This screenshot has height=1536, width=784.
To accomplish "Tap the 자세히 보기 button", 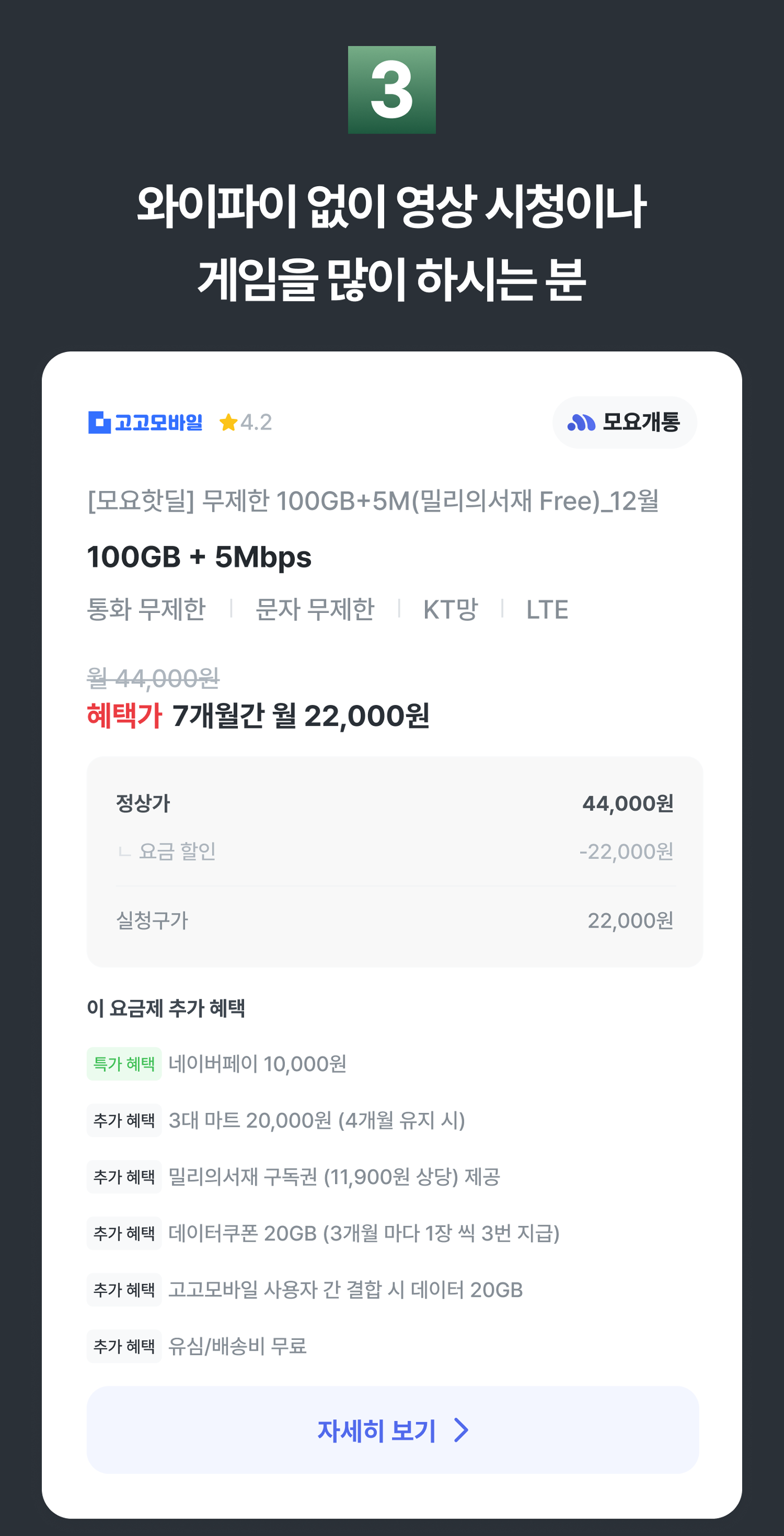I will (x=392, y=1430).
